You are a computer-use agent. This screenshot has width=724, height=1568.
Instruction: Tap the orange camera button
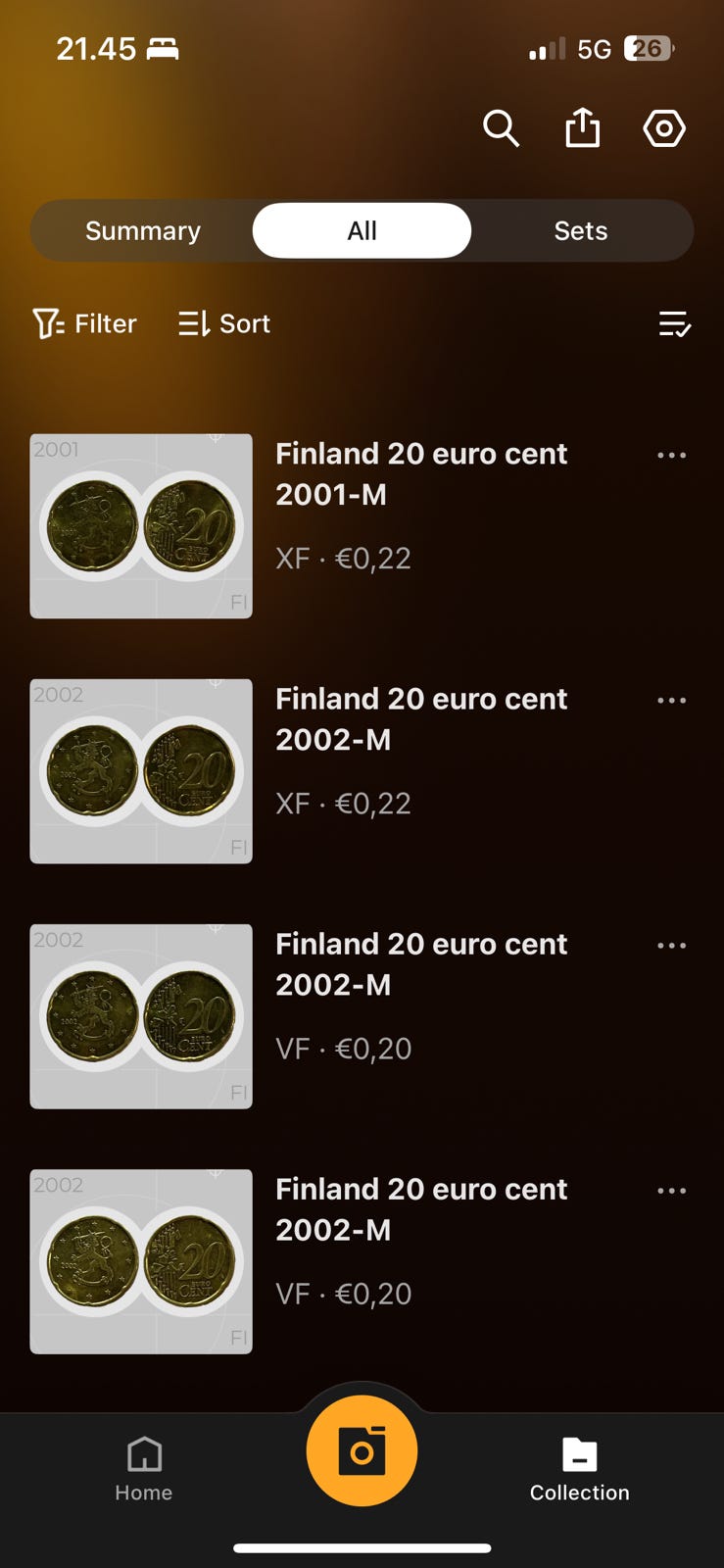[362, 1450]
